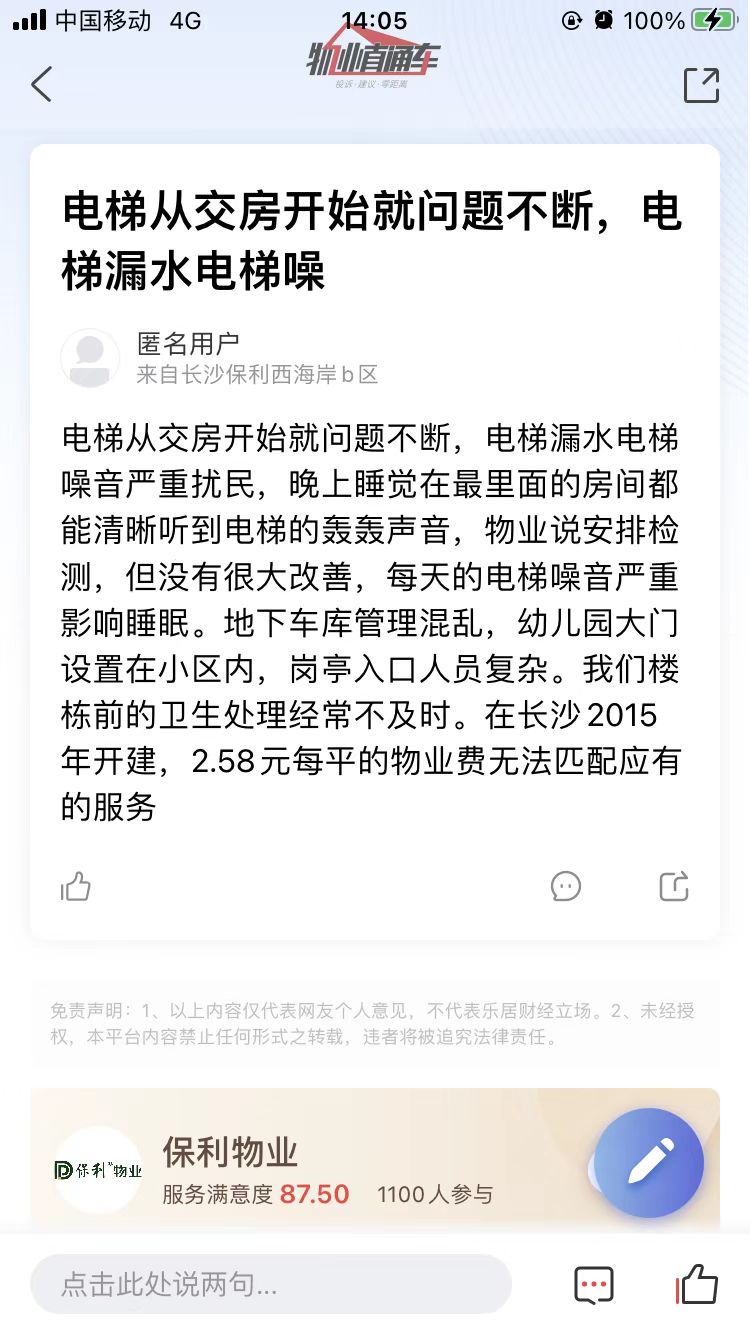The height and width of the screenshot is (1334, 750).
Task: Share this page from the top-right icon
Action: tap(701, 85)
